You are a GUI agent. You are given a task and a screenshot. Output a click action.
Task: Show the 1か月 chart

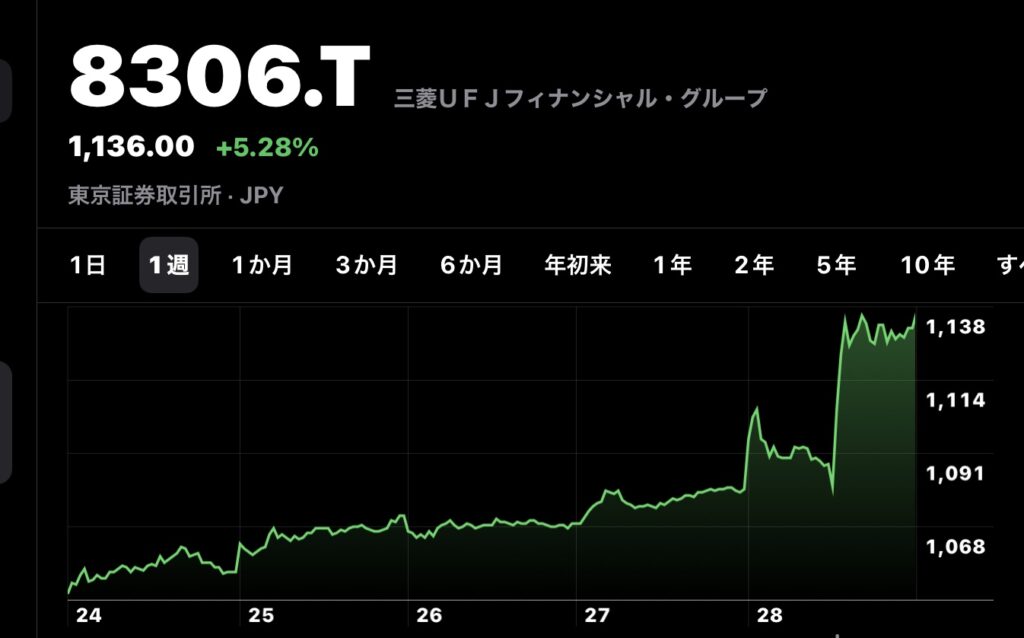click(263, 265)
